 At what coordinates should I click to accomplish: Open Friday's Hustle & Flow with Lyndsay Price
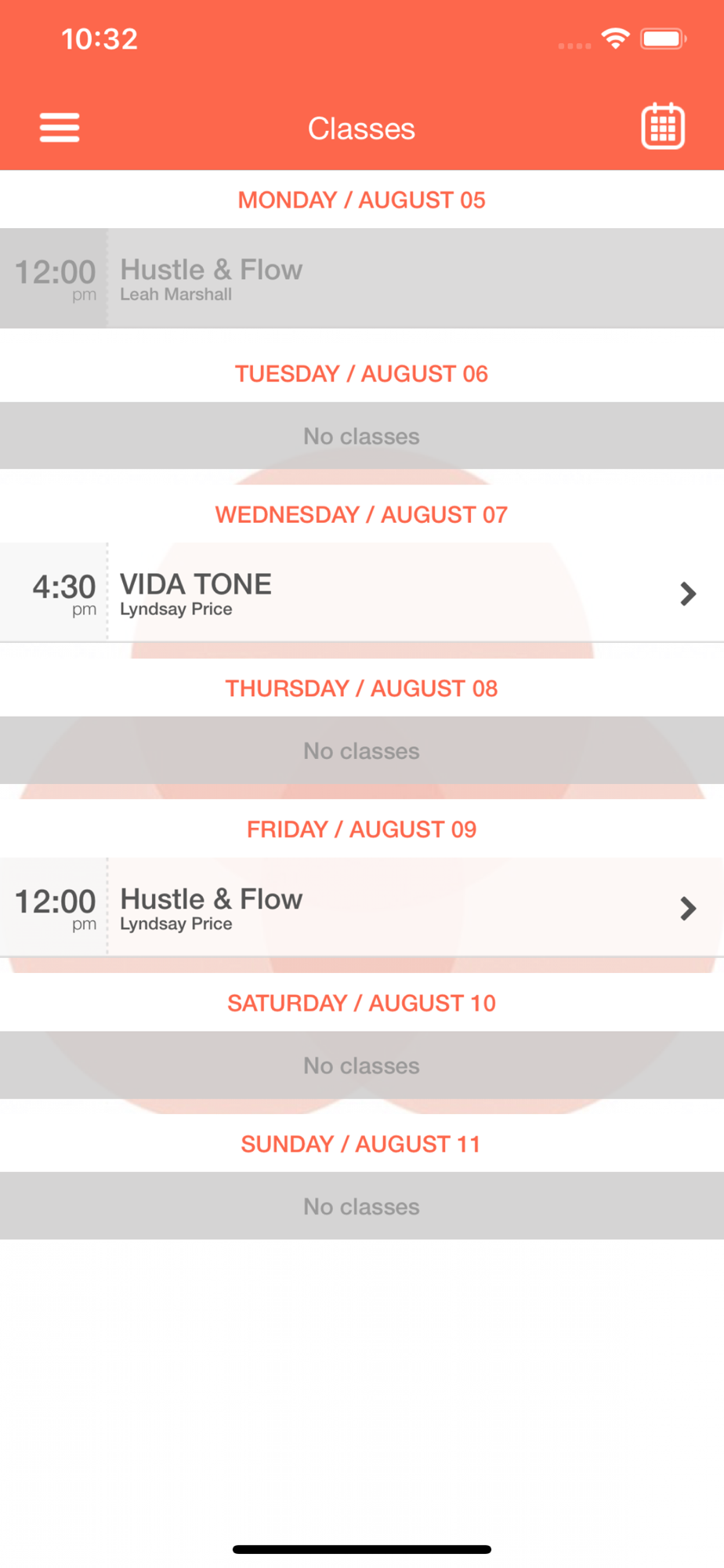(x=362, y=907)
